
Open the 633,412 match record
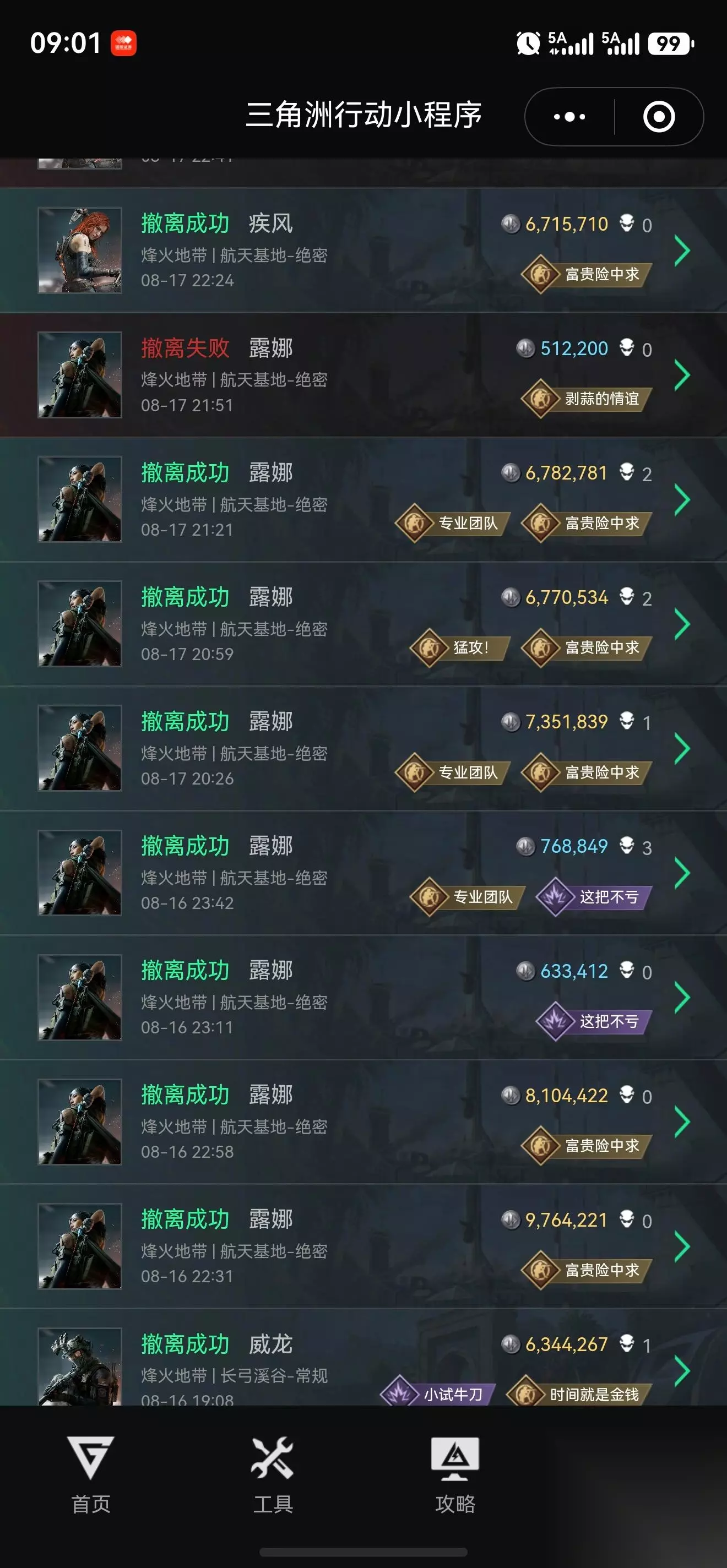click(363, 997)
